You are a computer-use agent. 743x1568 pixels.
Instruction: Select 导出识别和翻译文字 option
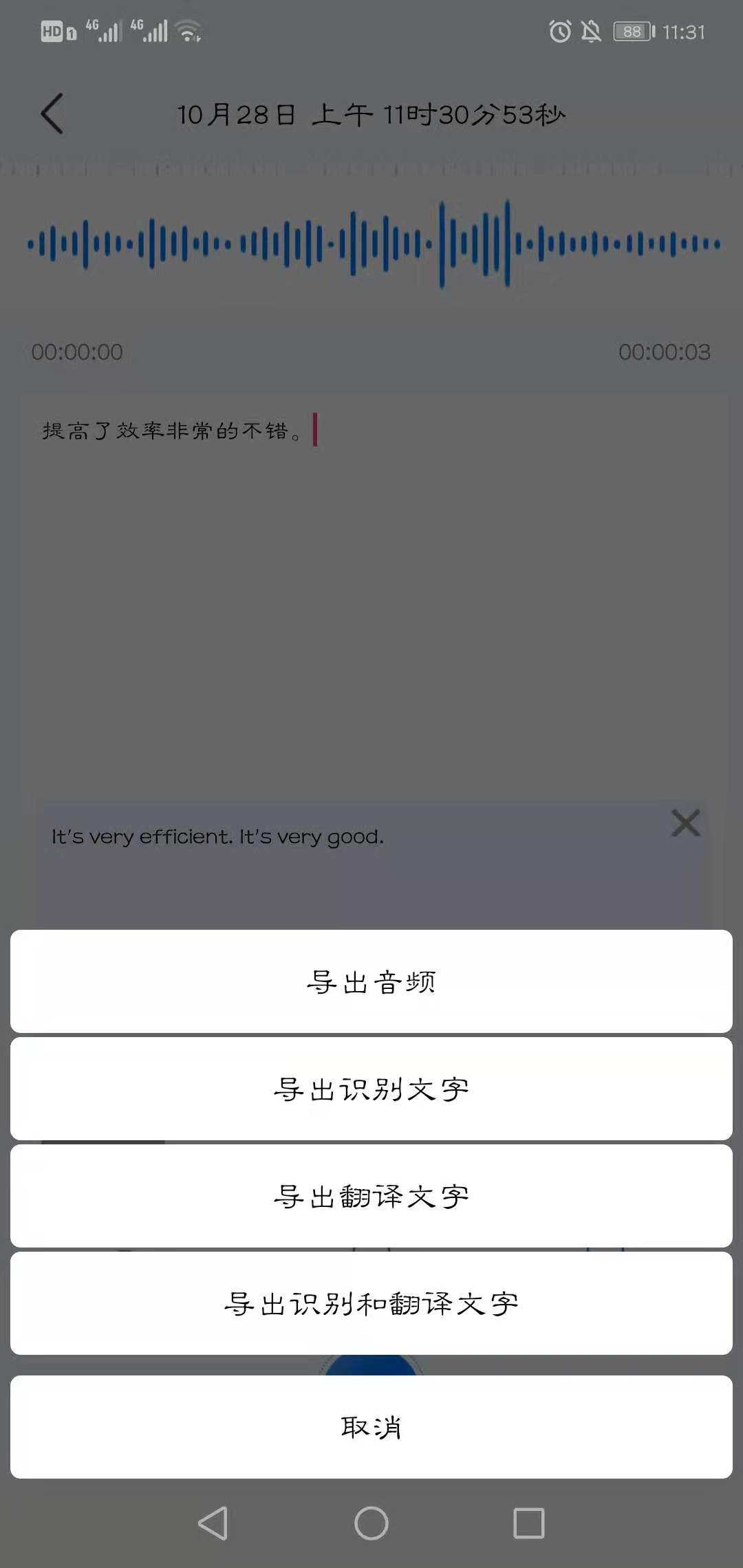[x=371, y=1303]
